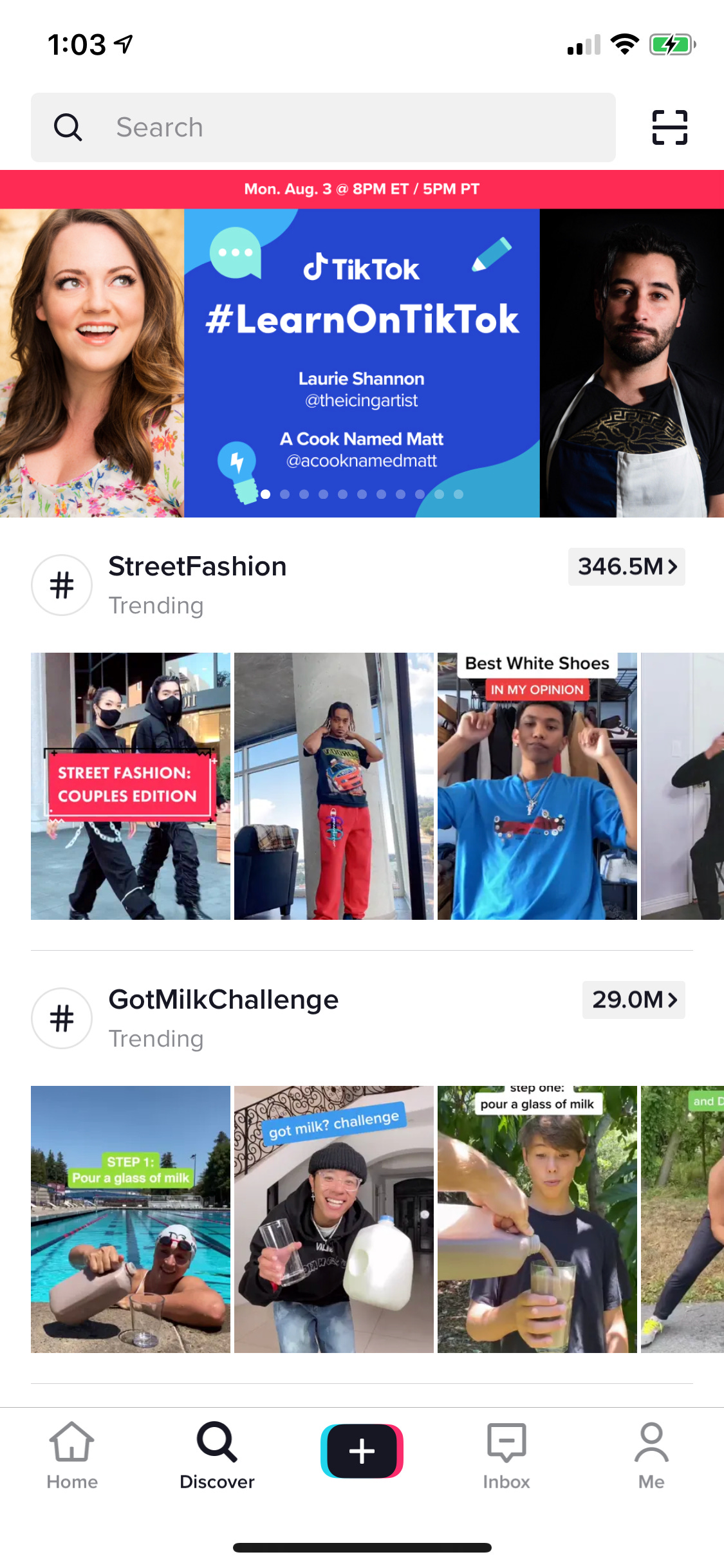Image resolution: width=724 pixels, height=1568 pixels.
Task: Create a new video
Action: (x=362, y=1451)
